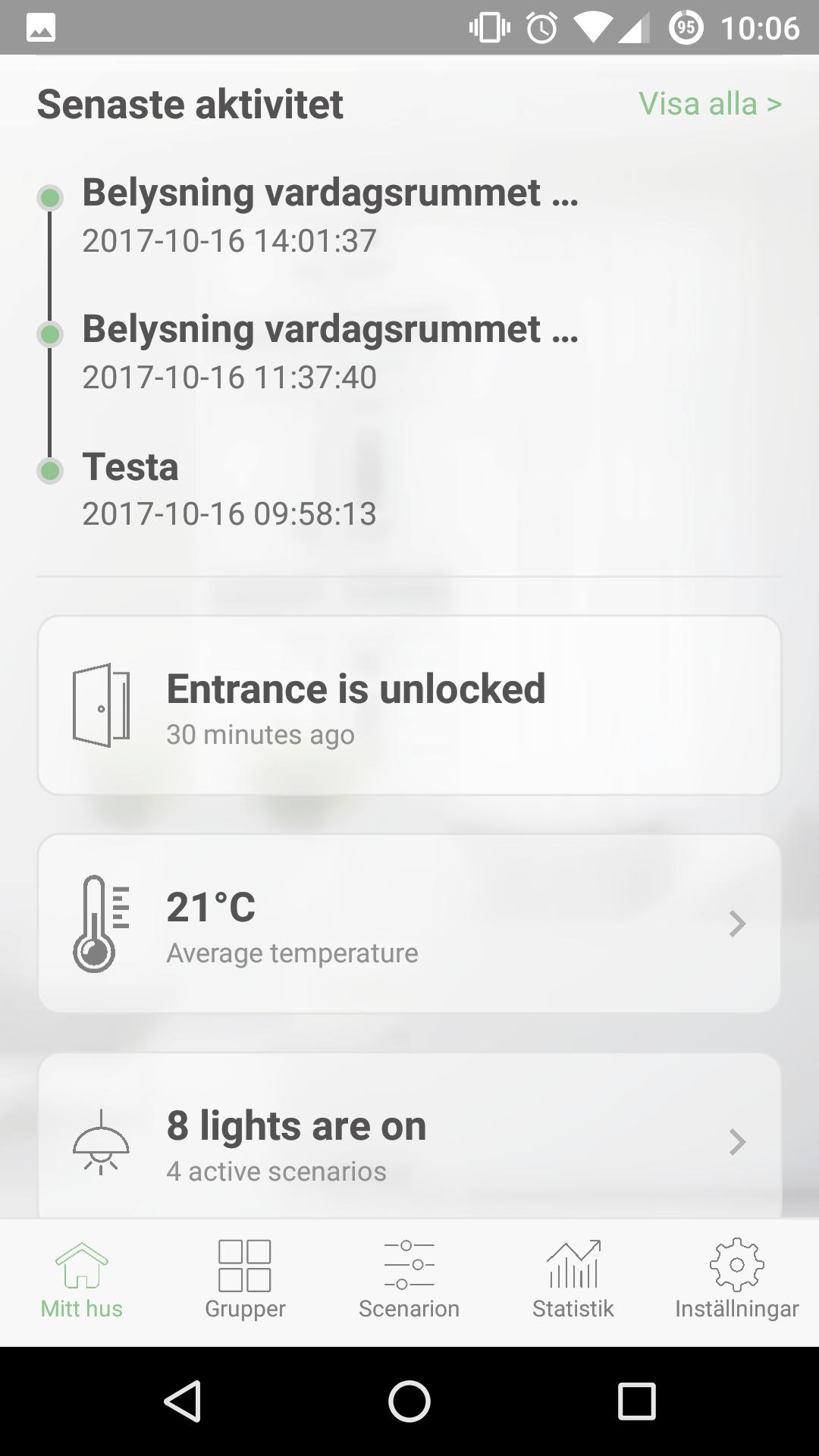Tap the green dot on the first Belysning entry
This screenshot has width=819, height=1456.
tap(50, 199)
